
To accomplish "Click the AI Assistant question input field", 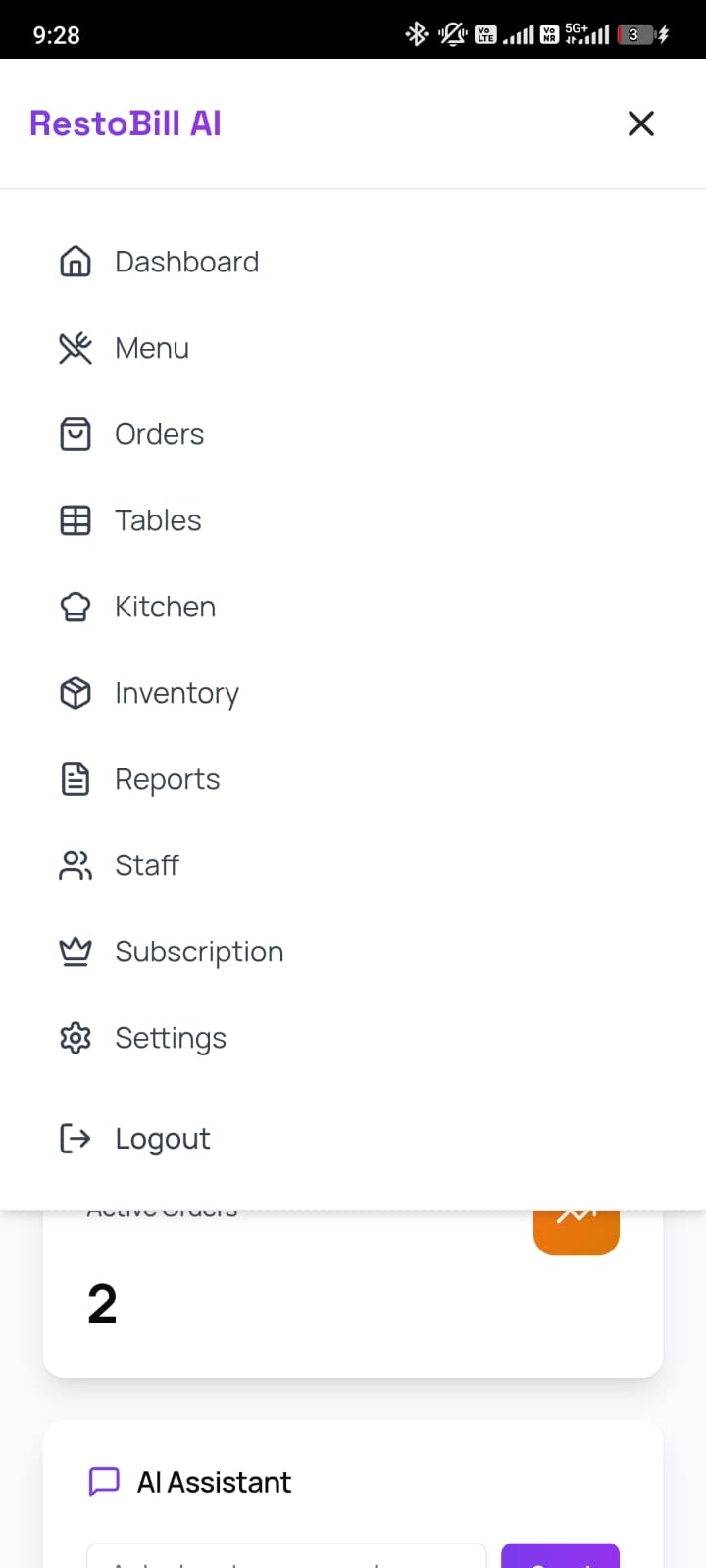I will (x=286, y=1558).
